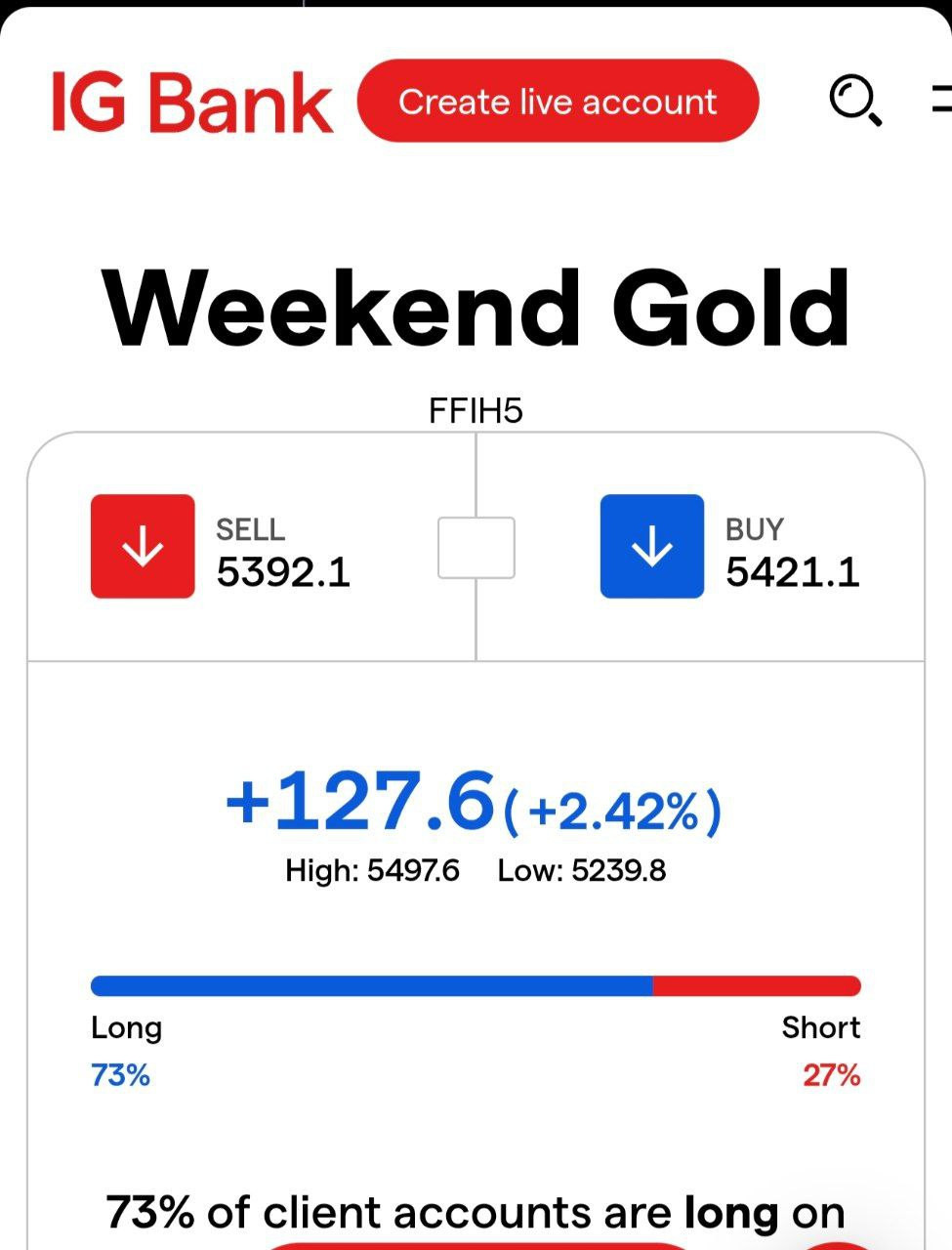
Task: Go to the IG Bank homepage
Action: 191,102
